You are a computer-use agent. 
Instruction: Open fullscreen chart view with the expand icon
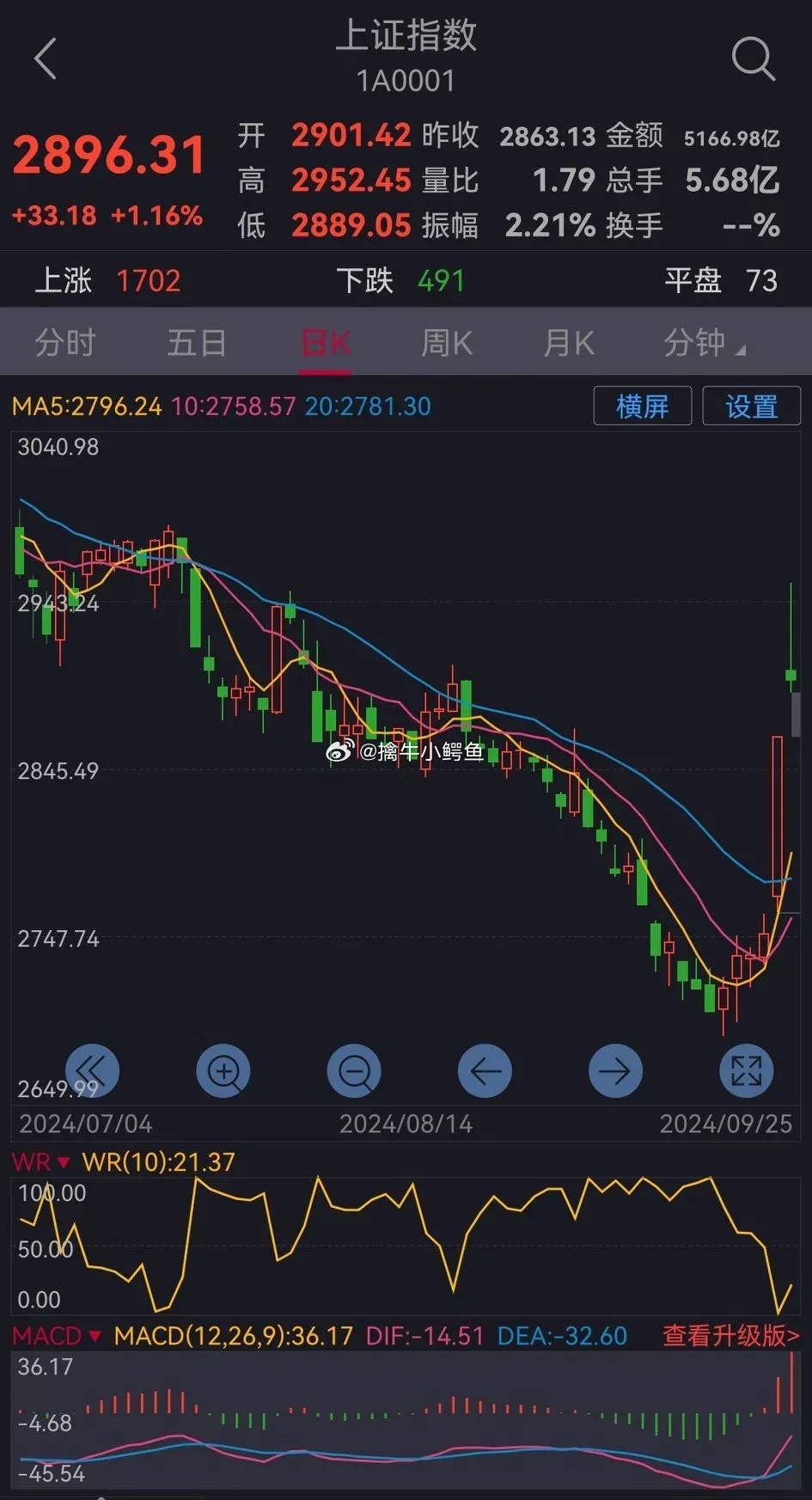pos(746,1070)
